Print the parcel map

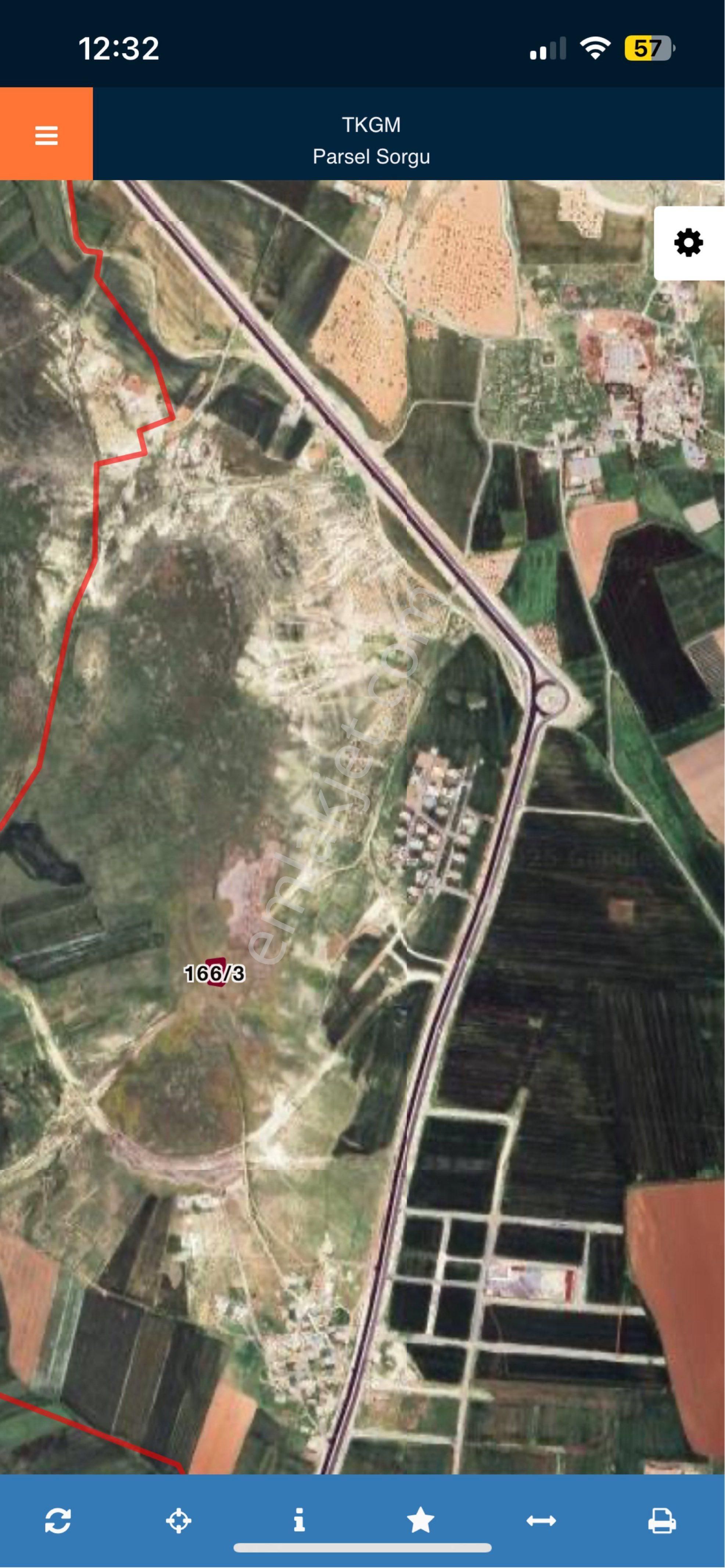(662, 1521)
